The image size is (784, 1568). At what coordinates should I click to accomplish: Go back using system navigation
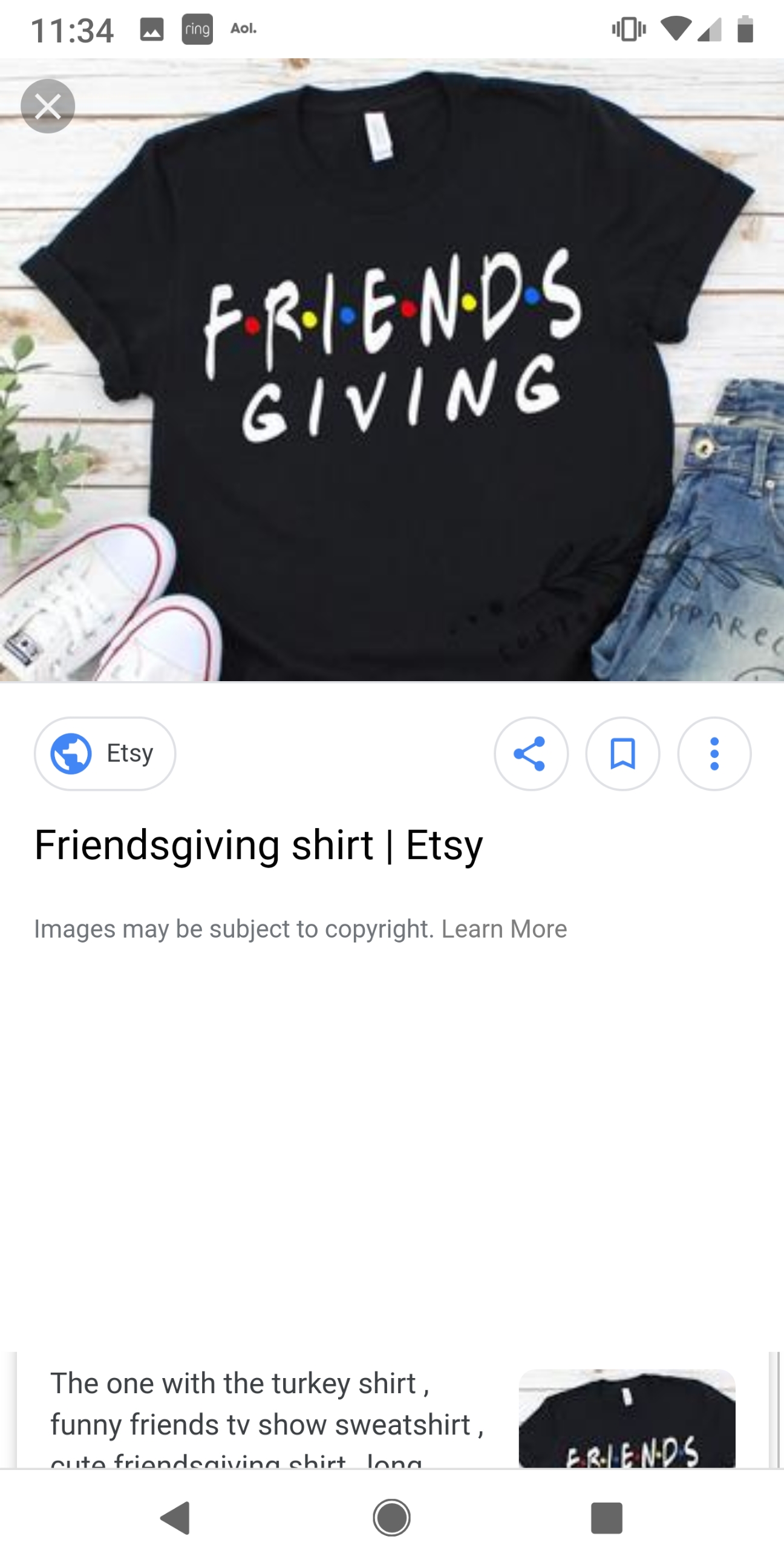click(x=176, y=1517)
